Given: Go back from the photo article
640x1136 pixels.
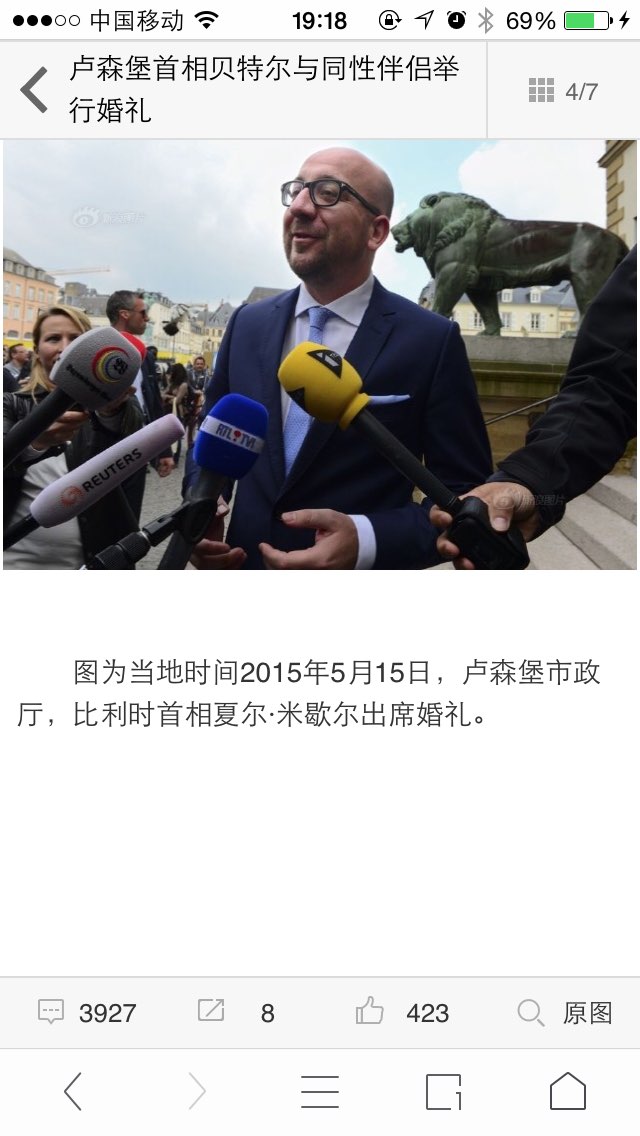Looking at the screenshot, I should [x=34, y=90].
